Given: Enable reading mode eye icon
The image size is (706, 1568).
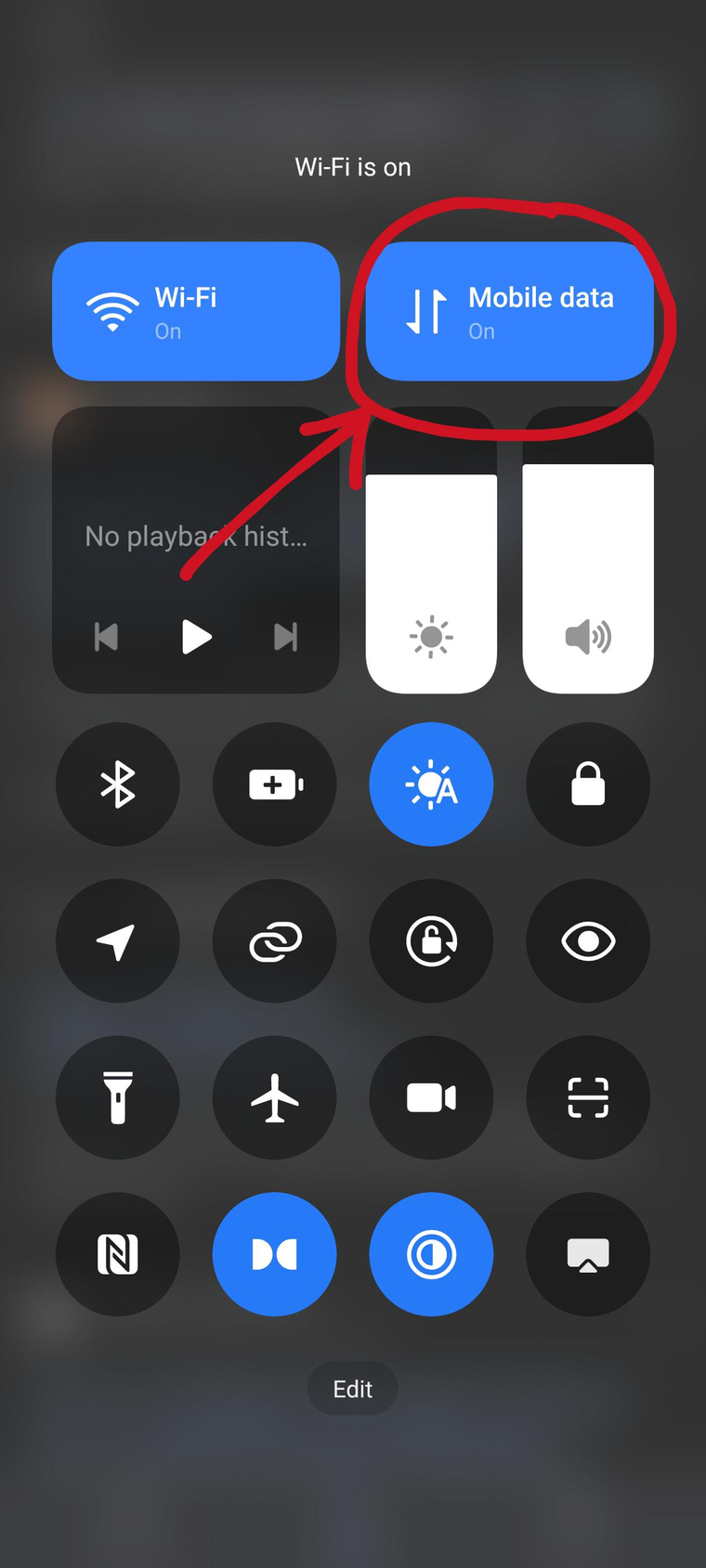Looking at the screenshot, I should click(588, 941).
